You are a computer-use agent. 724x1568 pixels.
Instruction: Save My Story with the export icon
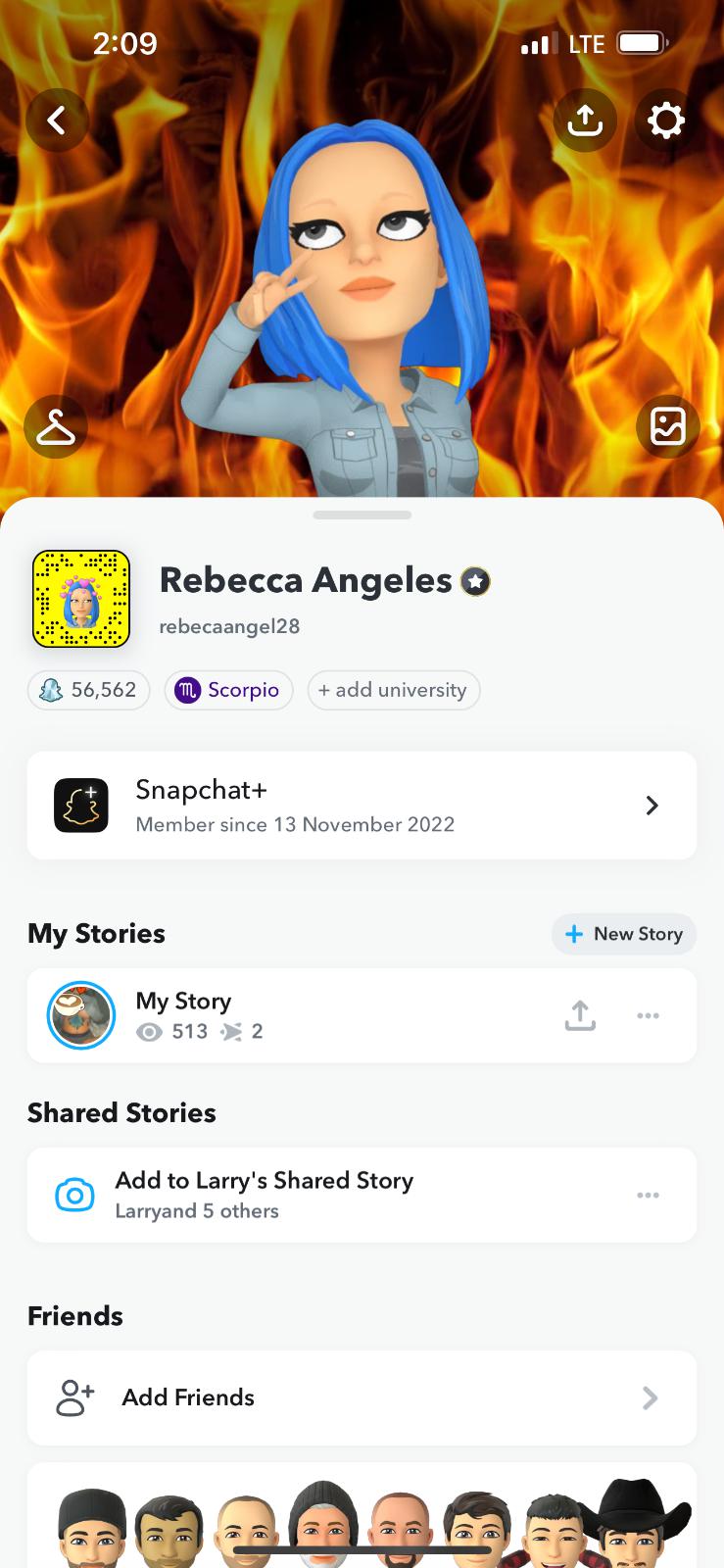[580, 1015]
